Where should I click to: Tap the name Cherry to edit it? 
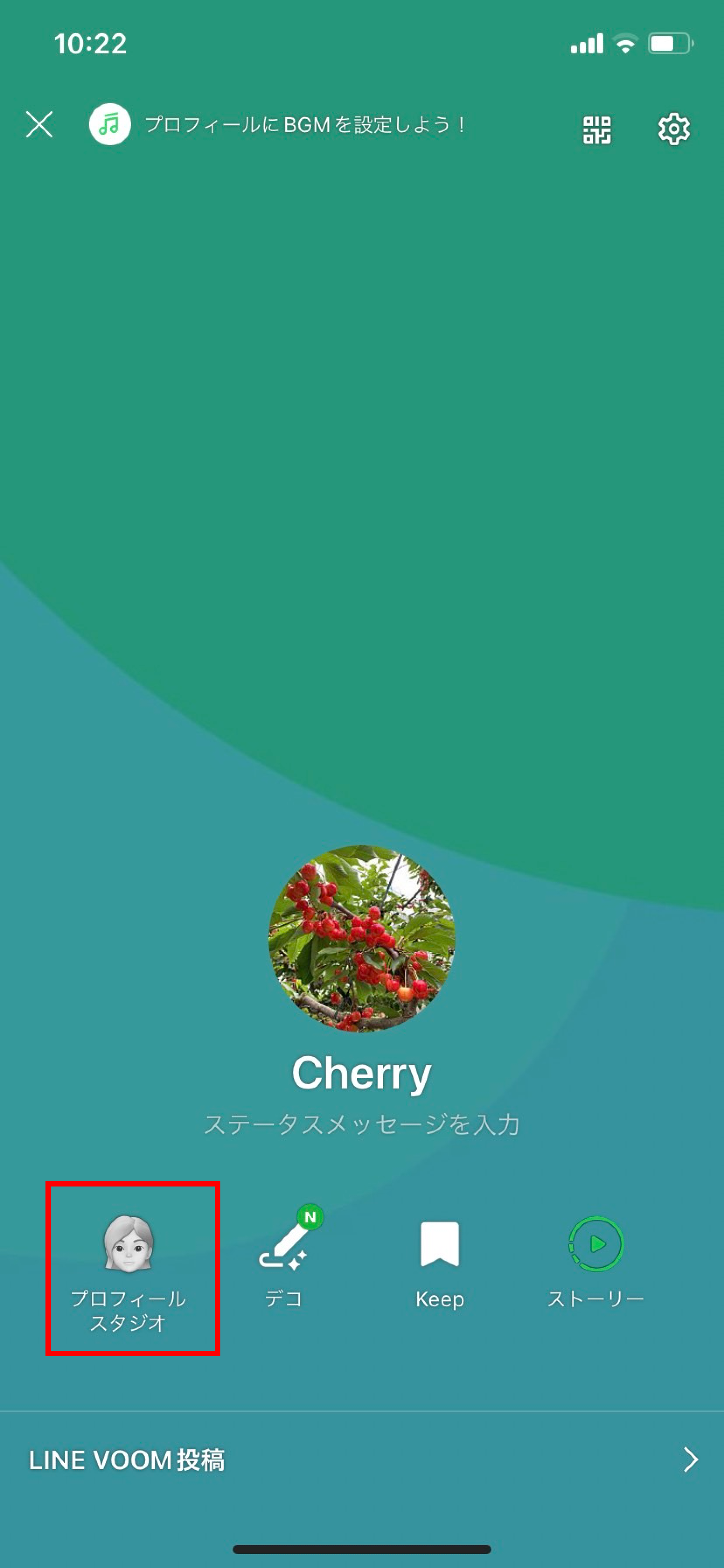click(362, 1072)
